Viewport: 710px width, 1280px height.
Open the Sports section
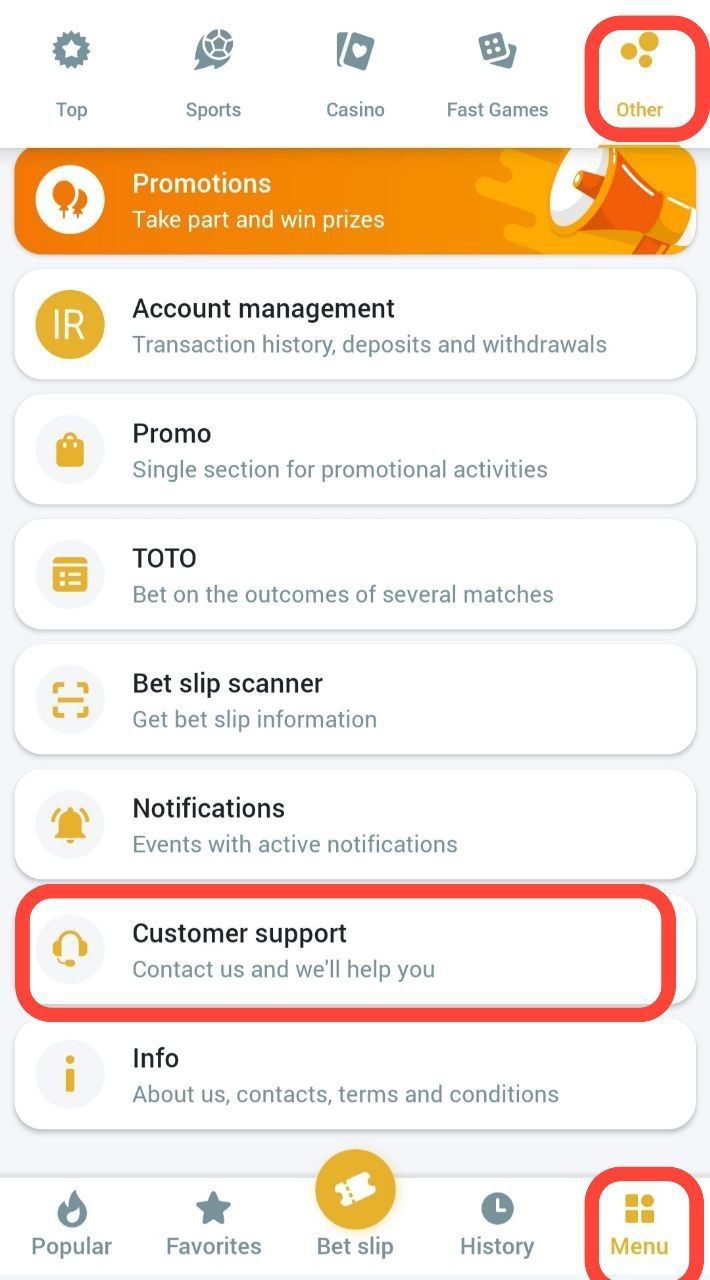coord(213,75)
